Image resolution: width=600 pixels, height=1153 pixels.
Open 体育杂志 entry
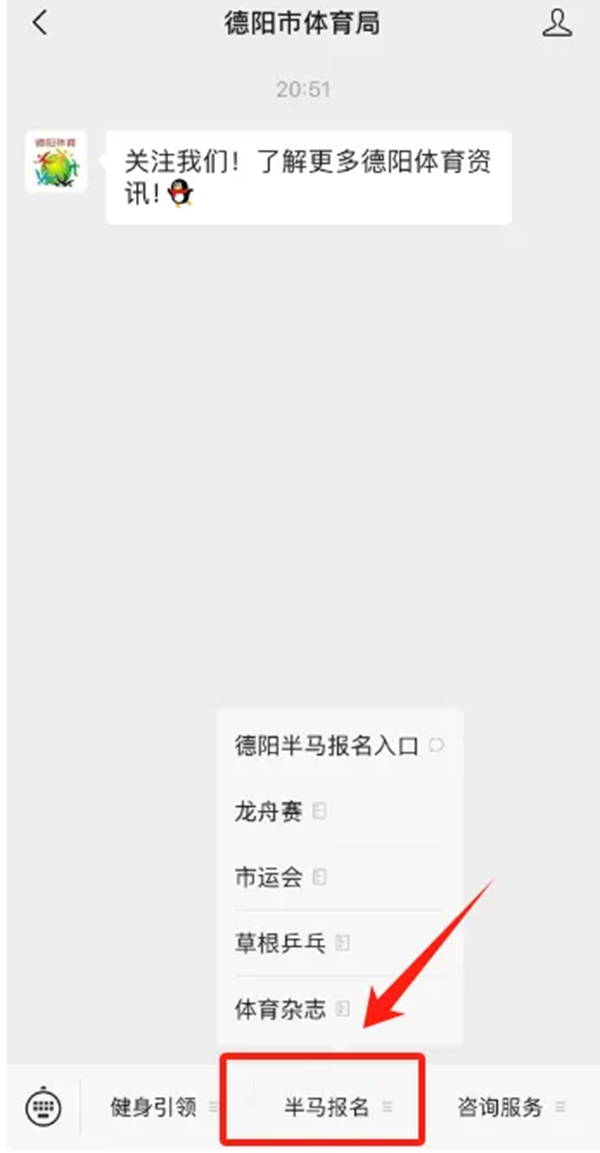click(x=340, y=1009)
